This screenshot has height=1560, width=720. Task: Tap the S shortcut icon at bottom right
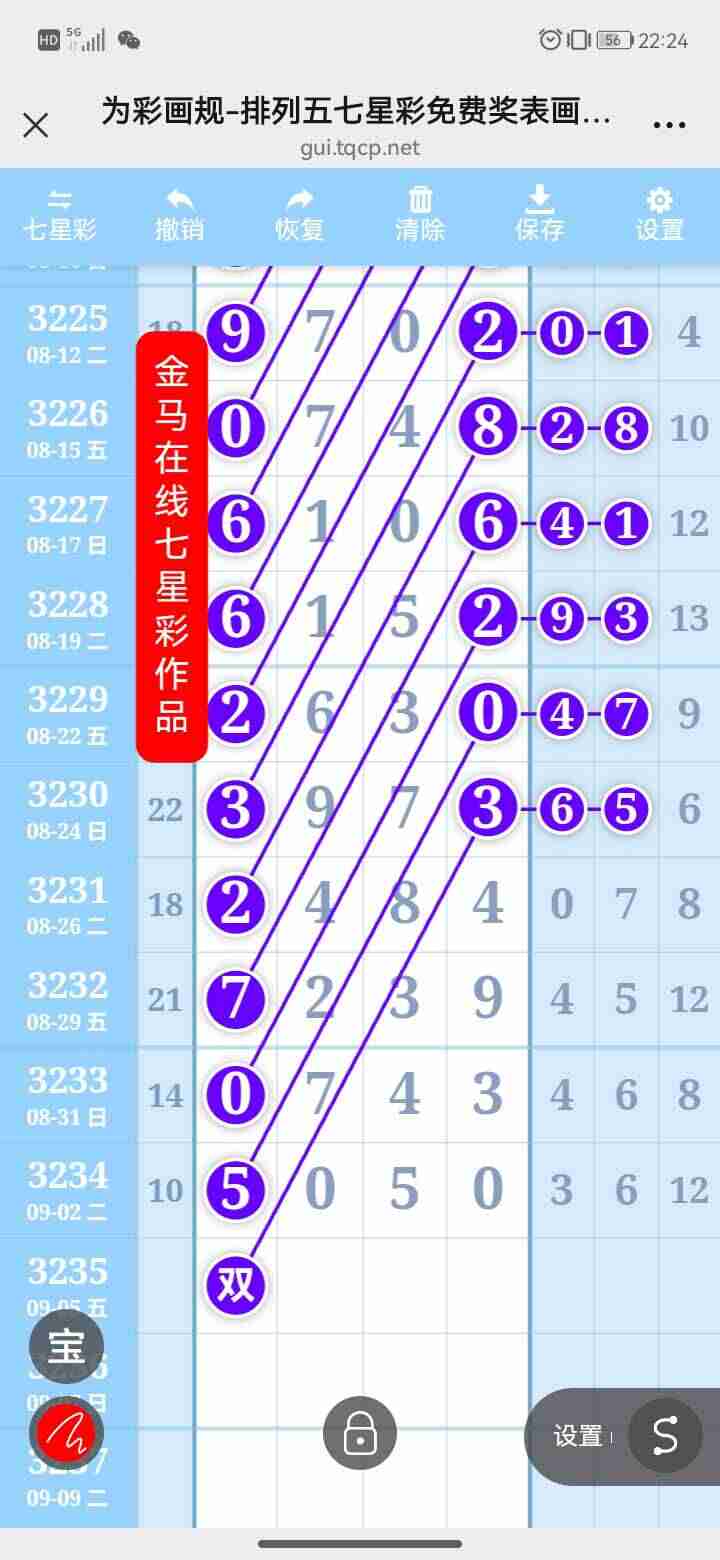pos(667,1438)
